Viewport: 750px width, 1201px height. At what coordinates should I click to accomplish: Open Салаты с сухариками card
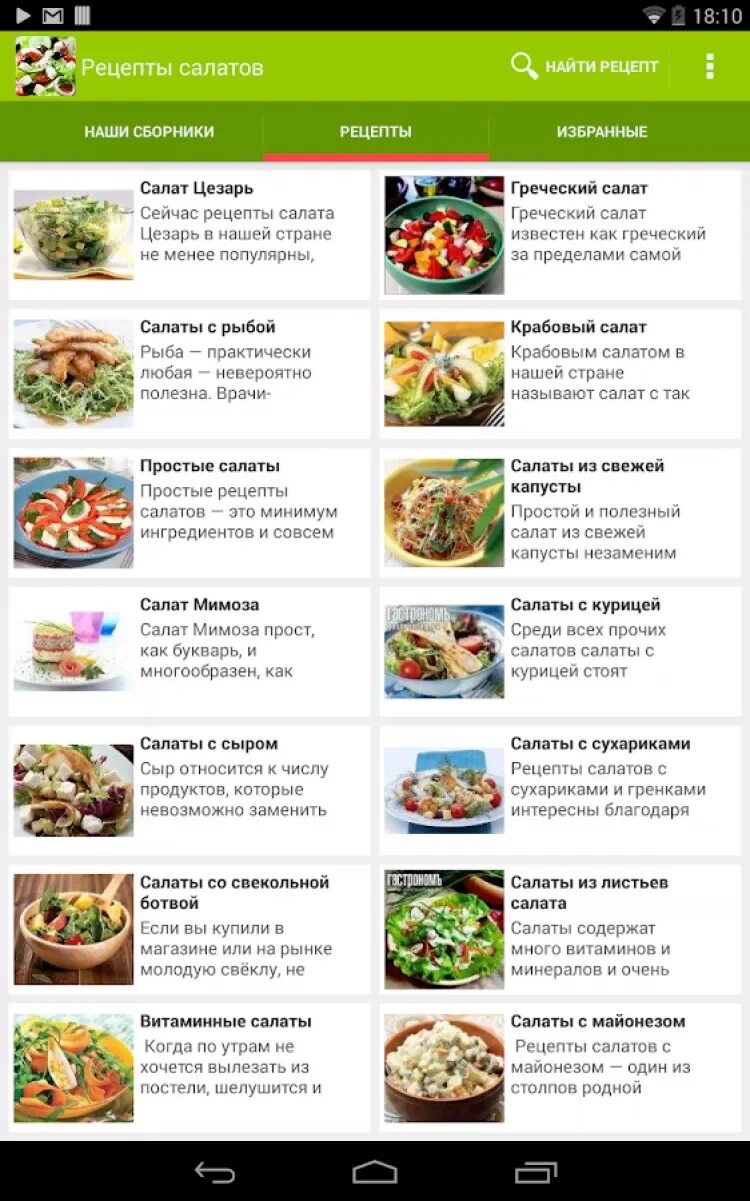(560, 791)
